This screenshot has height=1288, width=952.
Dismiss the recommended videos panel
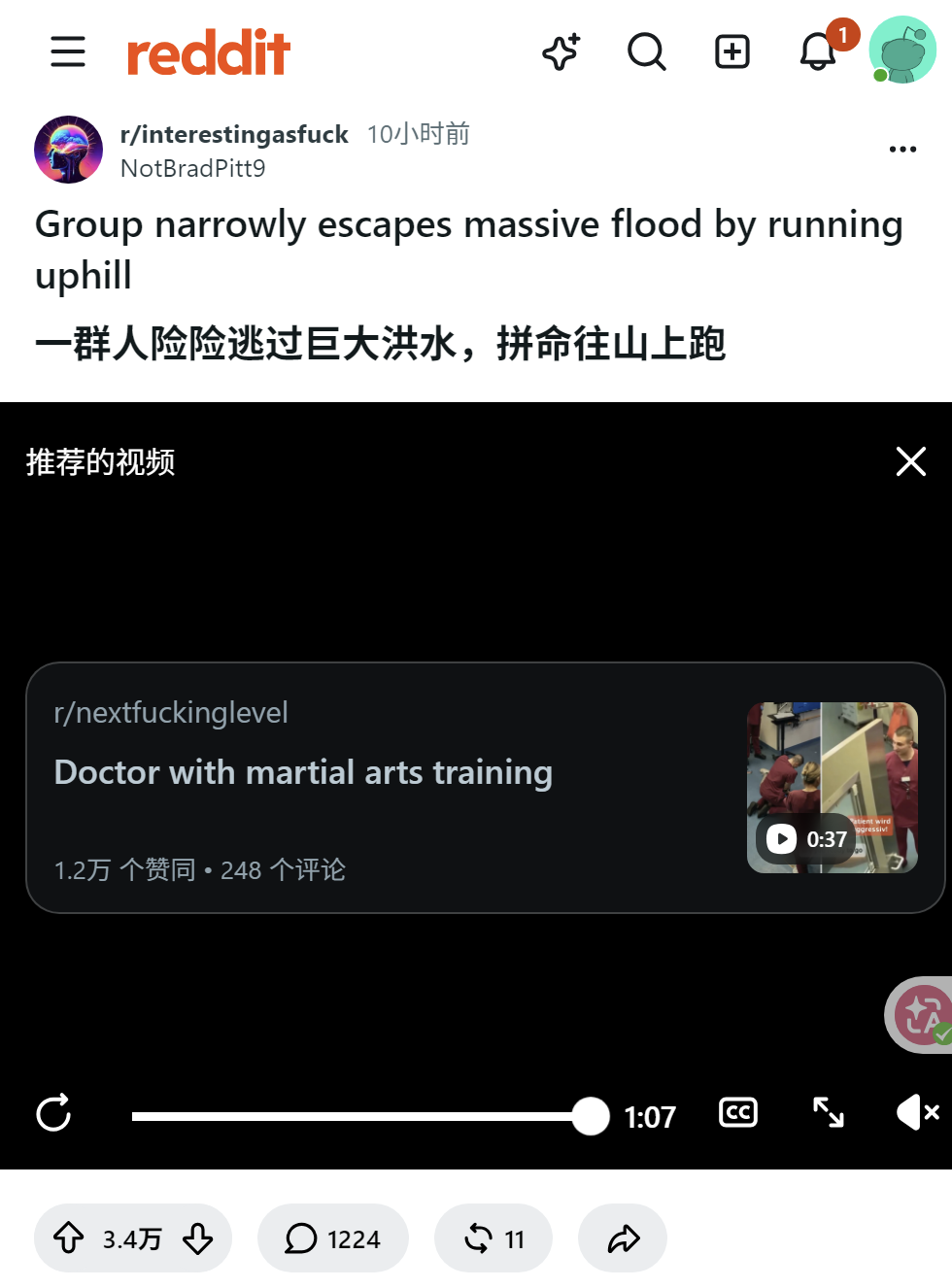pos(910,461)
